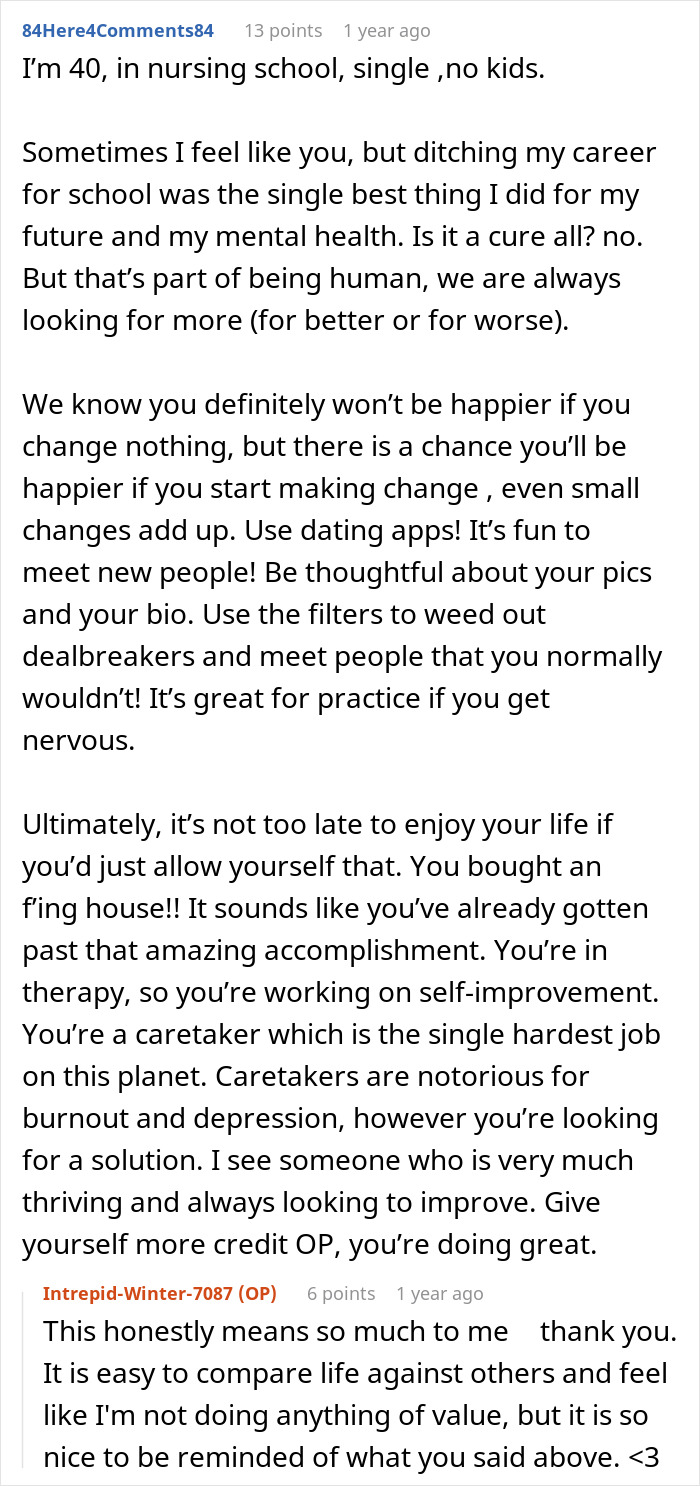Open 84Here4Comments84's profile
700x1486 pixels.
(x=118, y=31)
